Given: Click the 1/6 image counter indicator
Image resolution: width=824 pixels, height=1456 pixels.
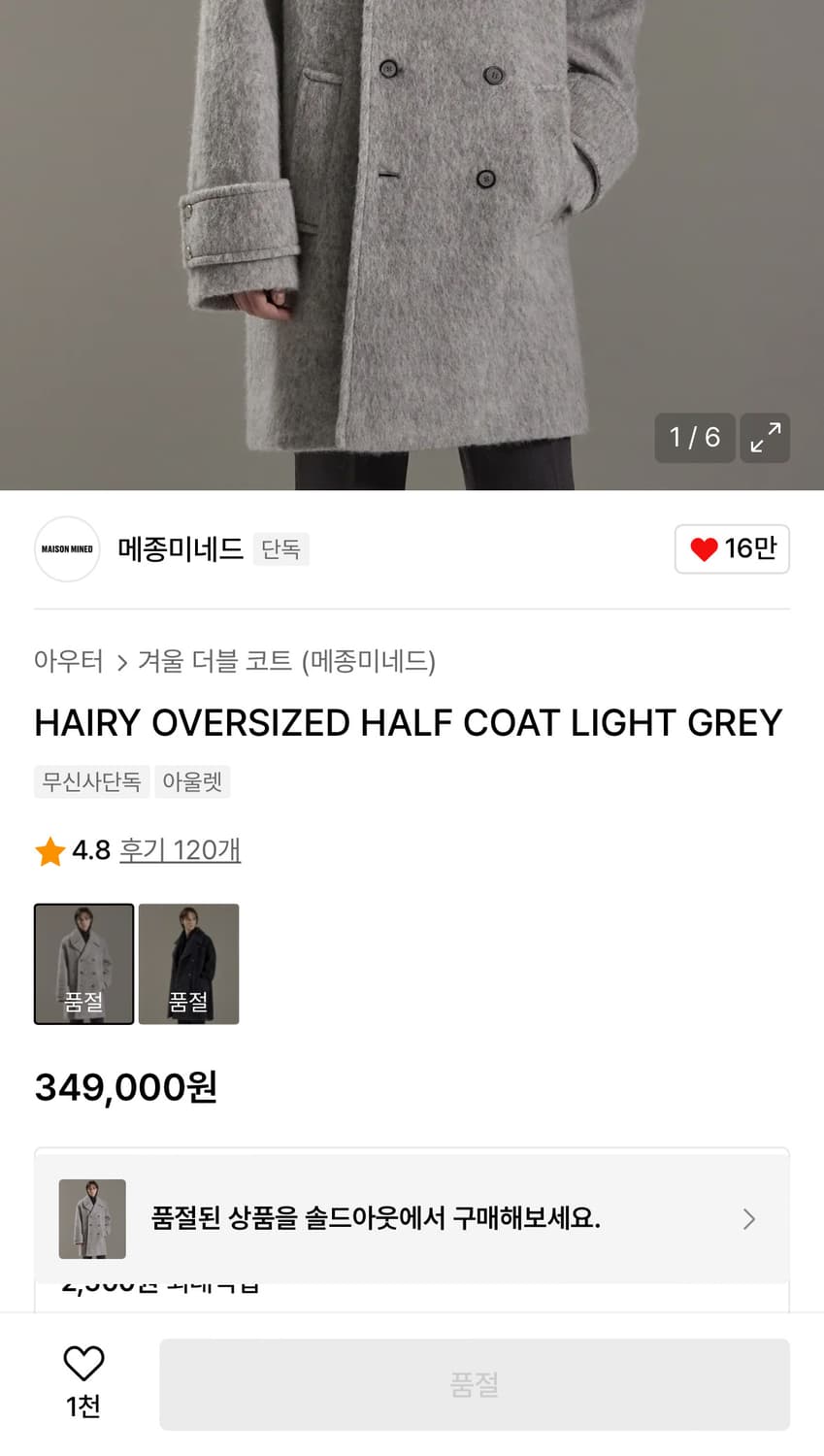Looking at the screenshot, I should click(695, 438).
